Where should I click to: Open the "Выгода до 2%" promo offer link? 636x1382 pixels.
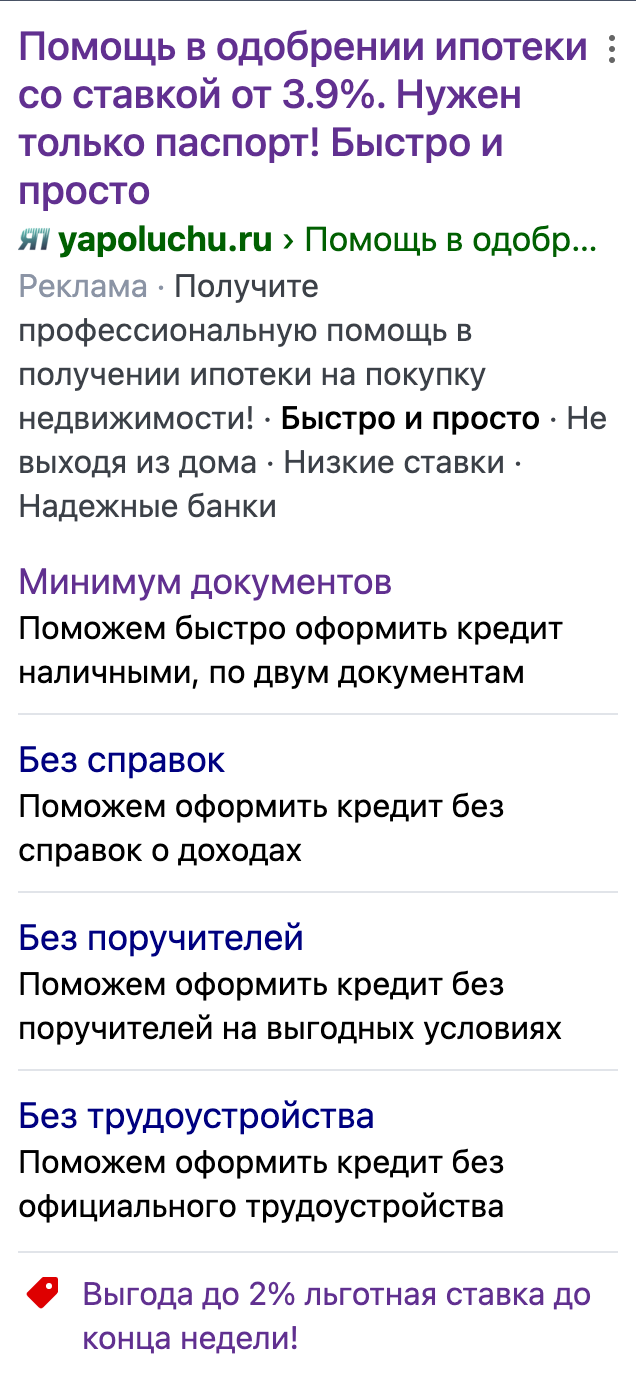pyautogui.click(x=336, y=1316)
